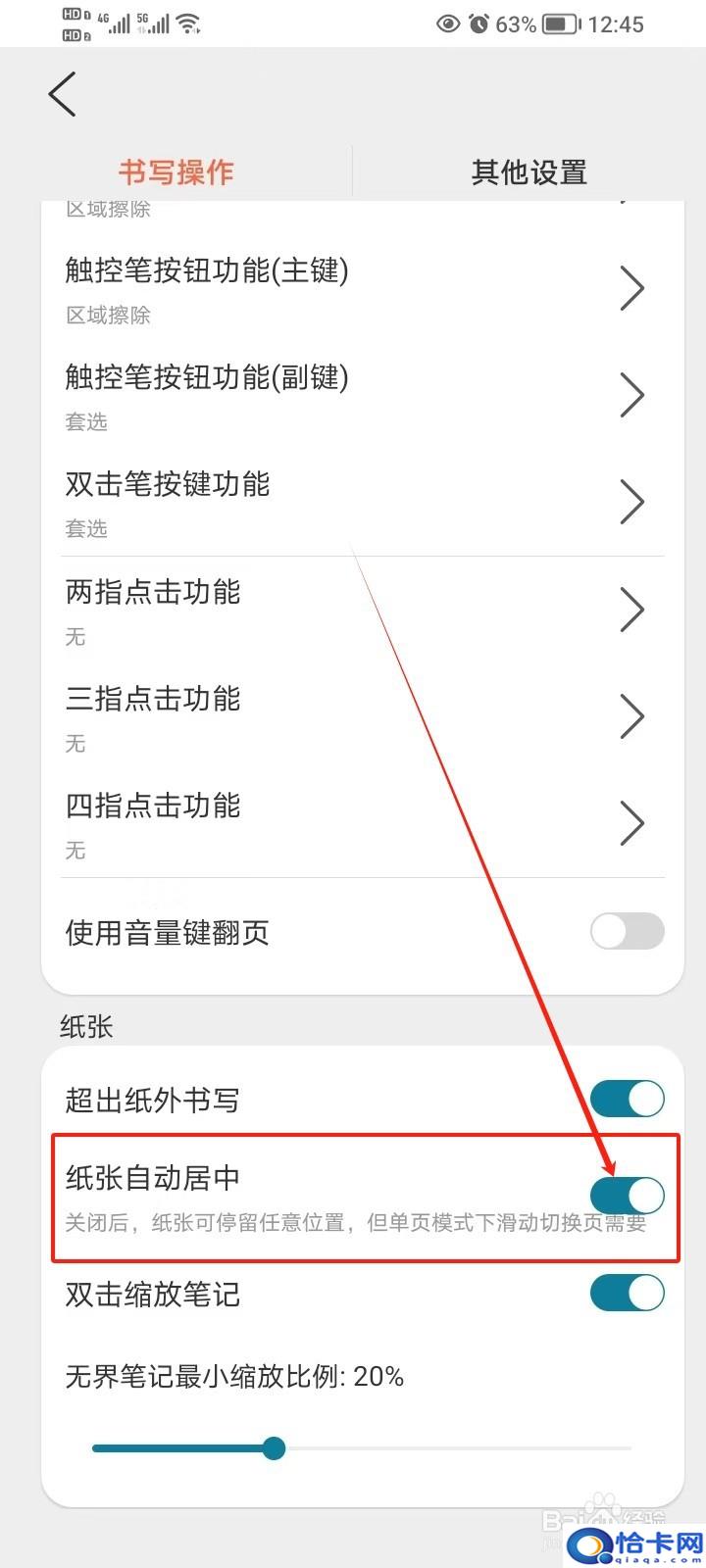Select the 书写操作 tab
This screenshot has height=1568, width=706.
click(176, 172)
